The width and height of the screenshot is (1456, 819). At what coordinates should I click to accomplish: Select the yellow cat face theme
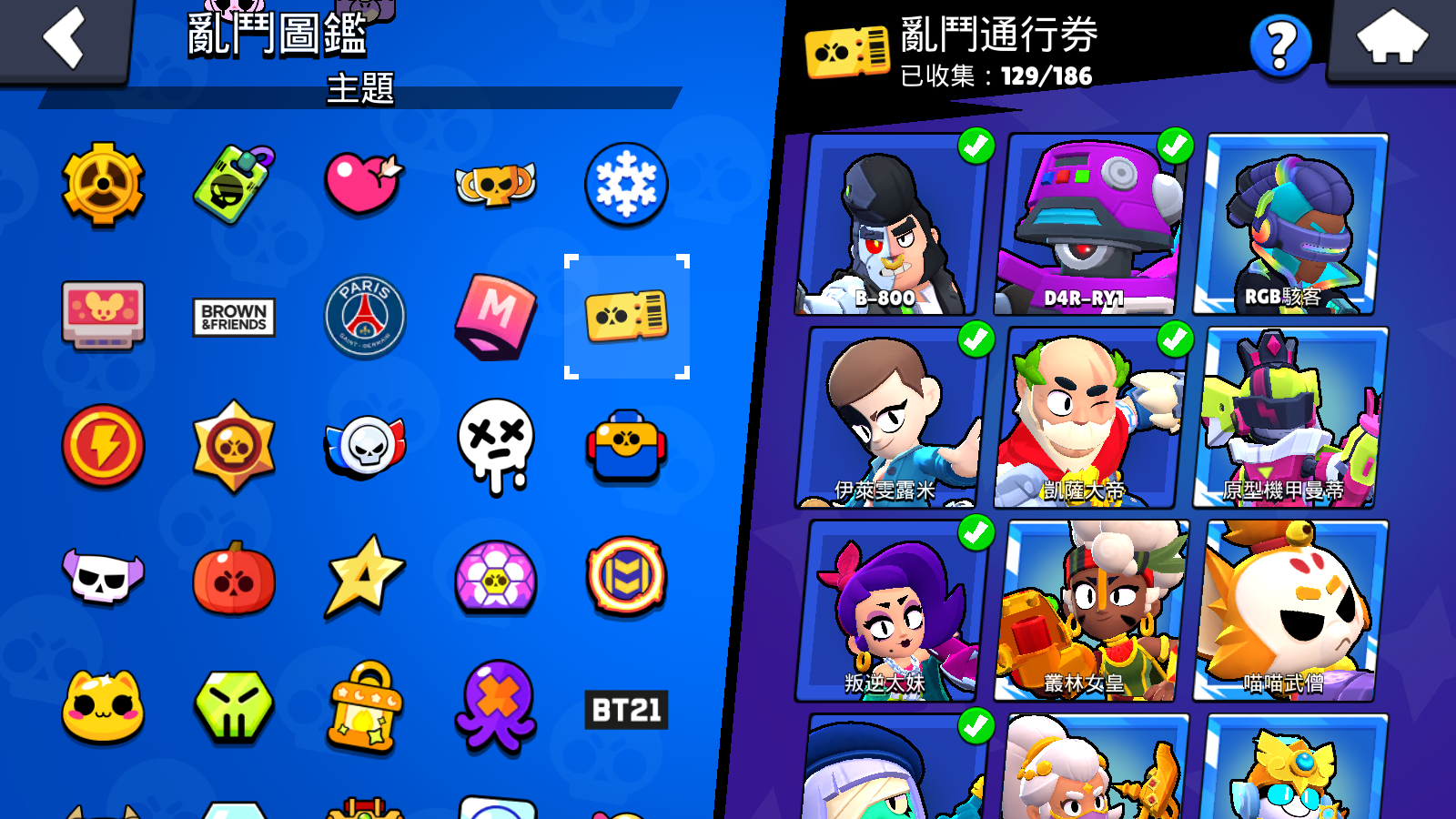[103, 708]
